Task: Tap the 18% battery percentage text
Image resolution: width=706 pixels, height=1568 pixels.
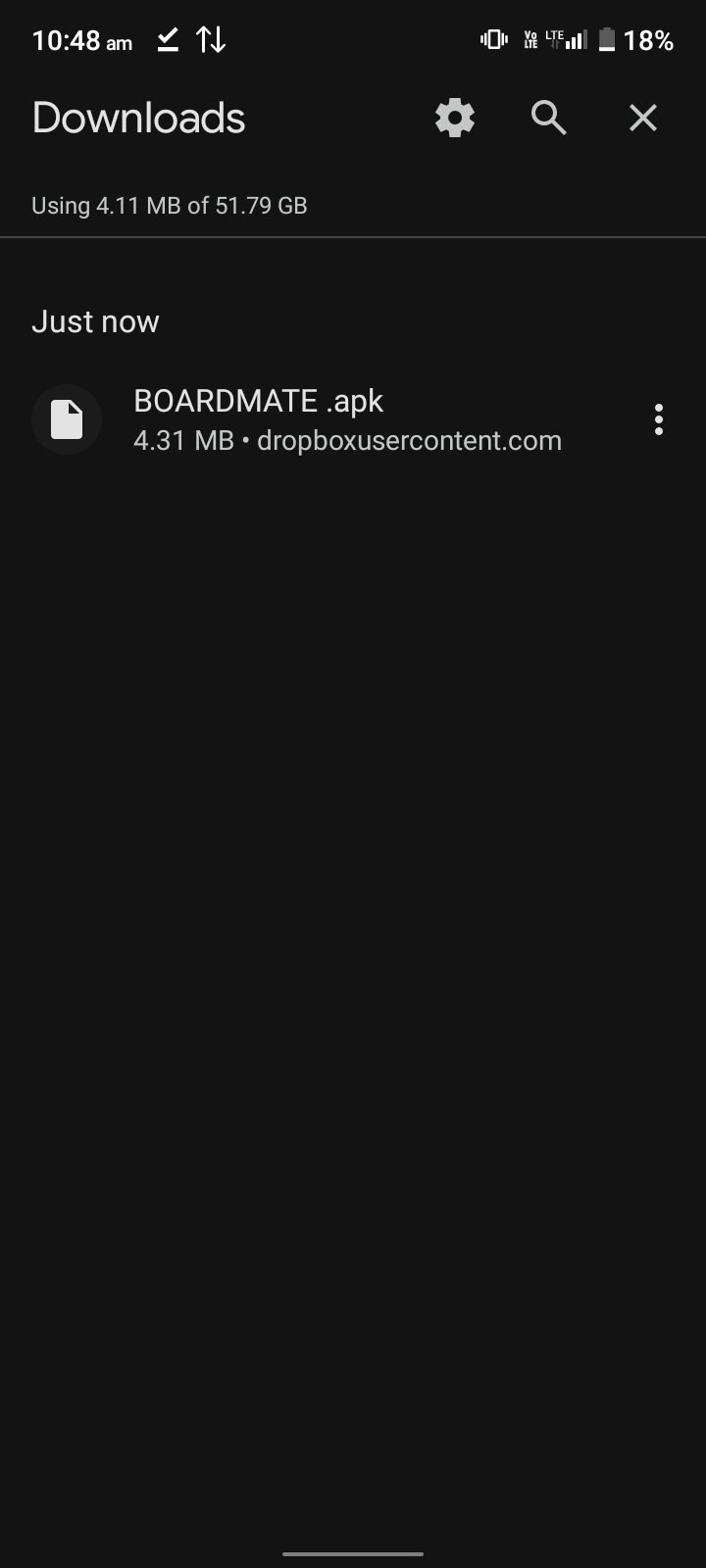Action: (649, 40)
